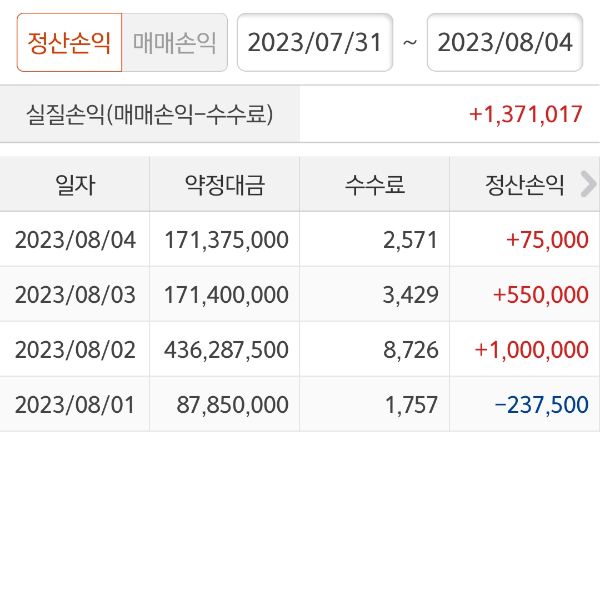Viewport: 600px width, 600px height.
Task: Change the start date 2023/07/31
Action: tap(315, 43)
